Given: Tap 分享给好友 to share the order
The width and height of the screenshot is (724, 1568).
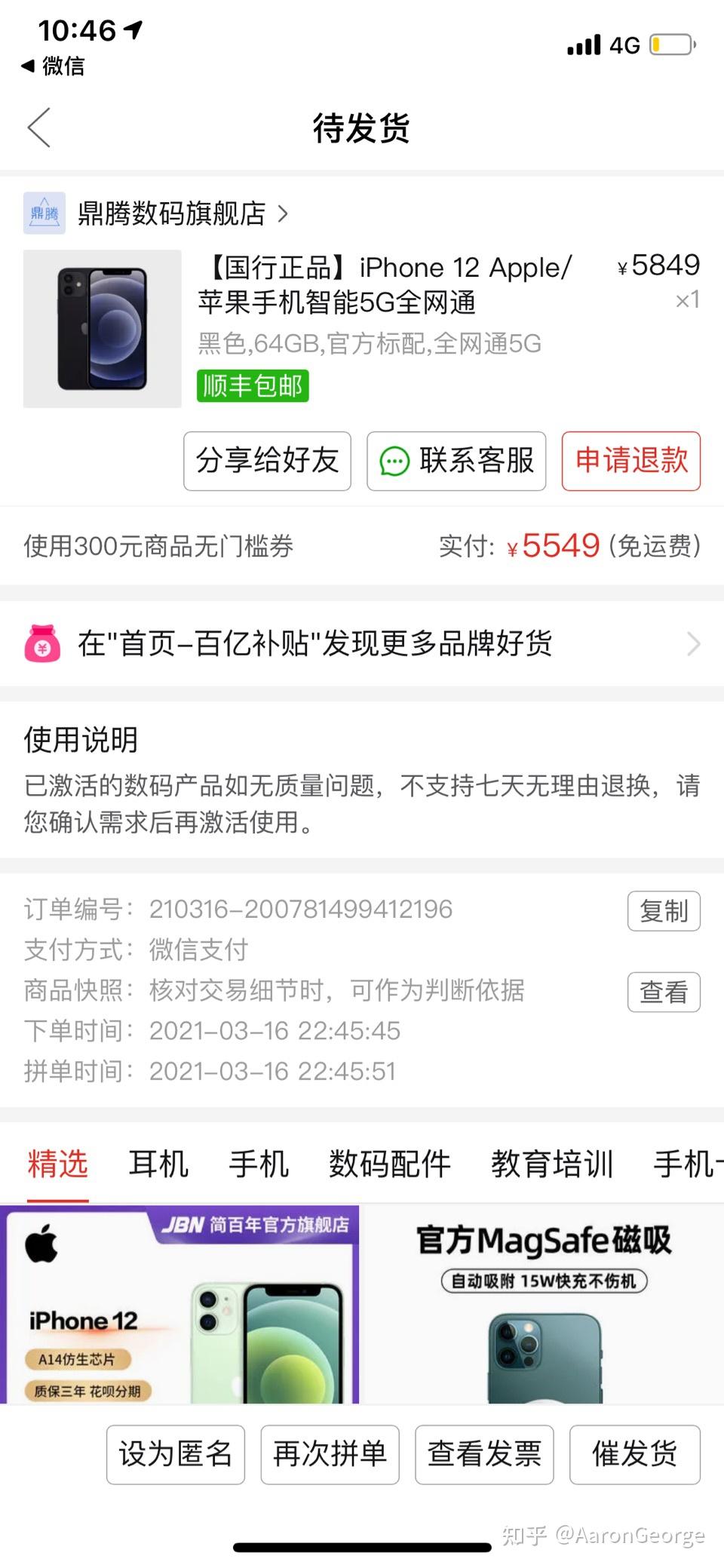Looking at the screenshot, I should pyautogui.click(x=267, y=461).
